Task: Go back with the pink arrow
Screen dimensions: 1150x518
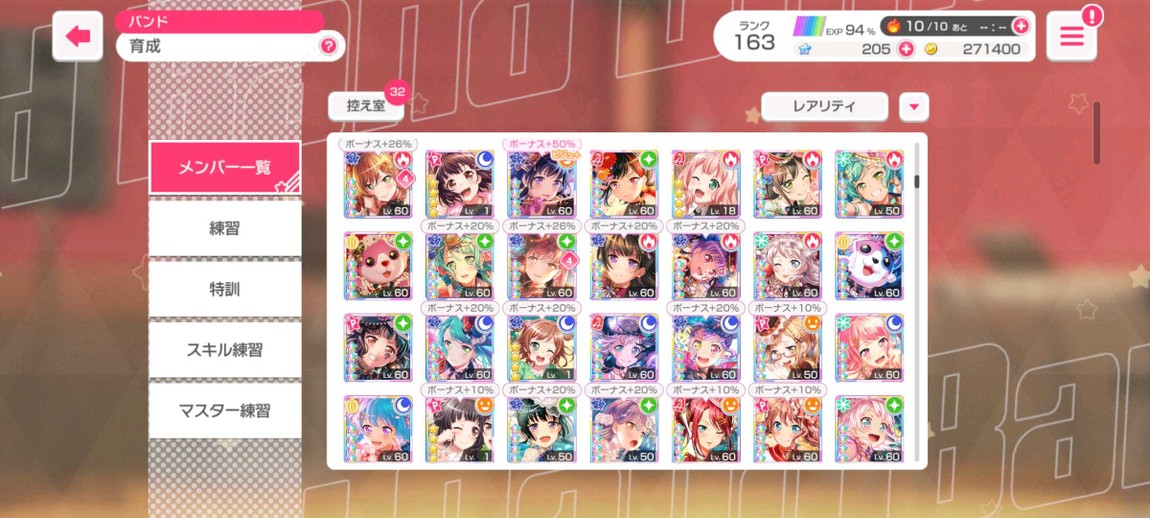Action: point(77,36)
